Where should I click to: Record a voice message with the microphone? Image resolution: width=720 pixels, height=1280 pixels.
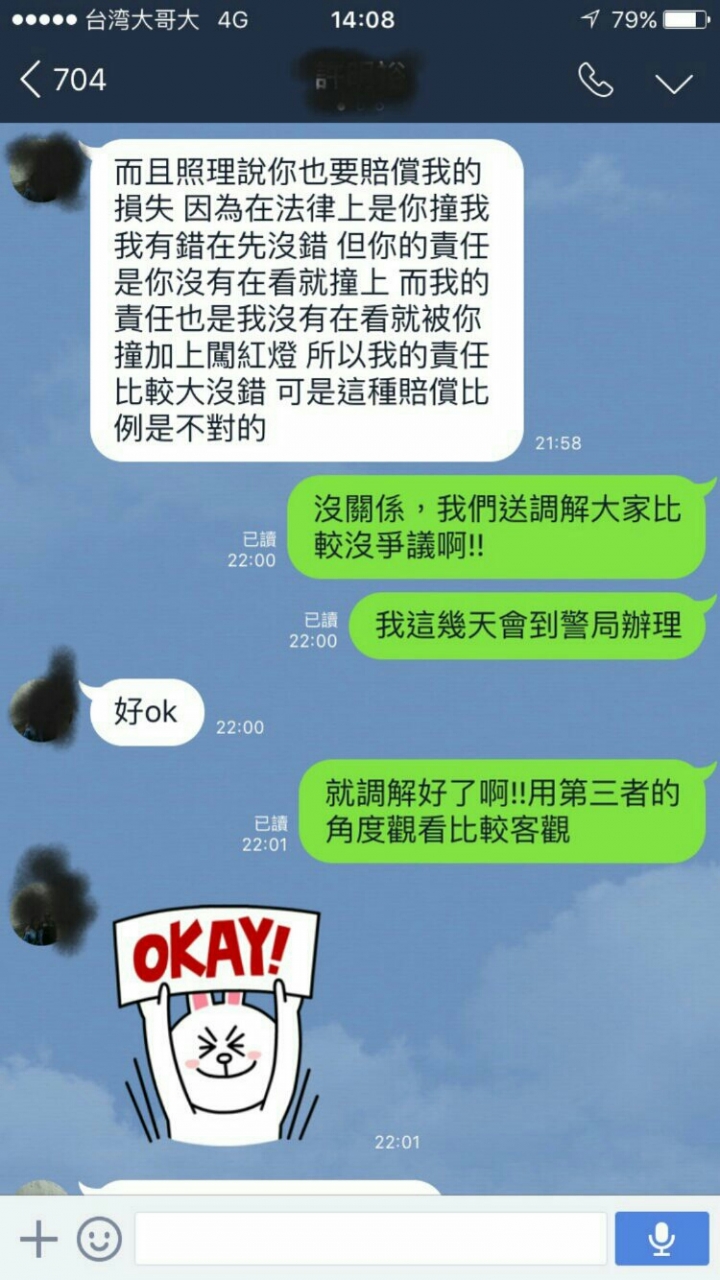661,1239
